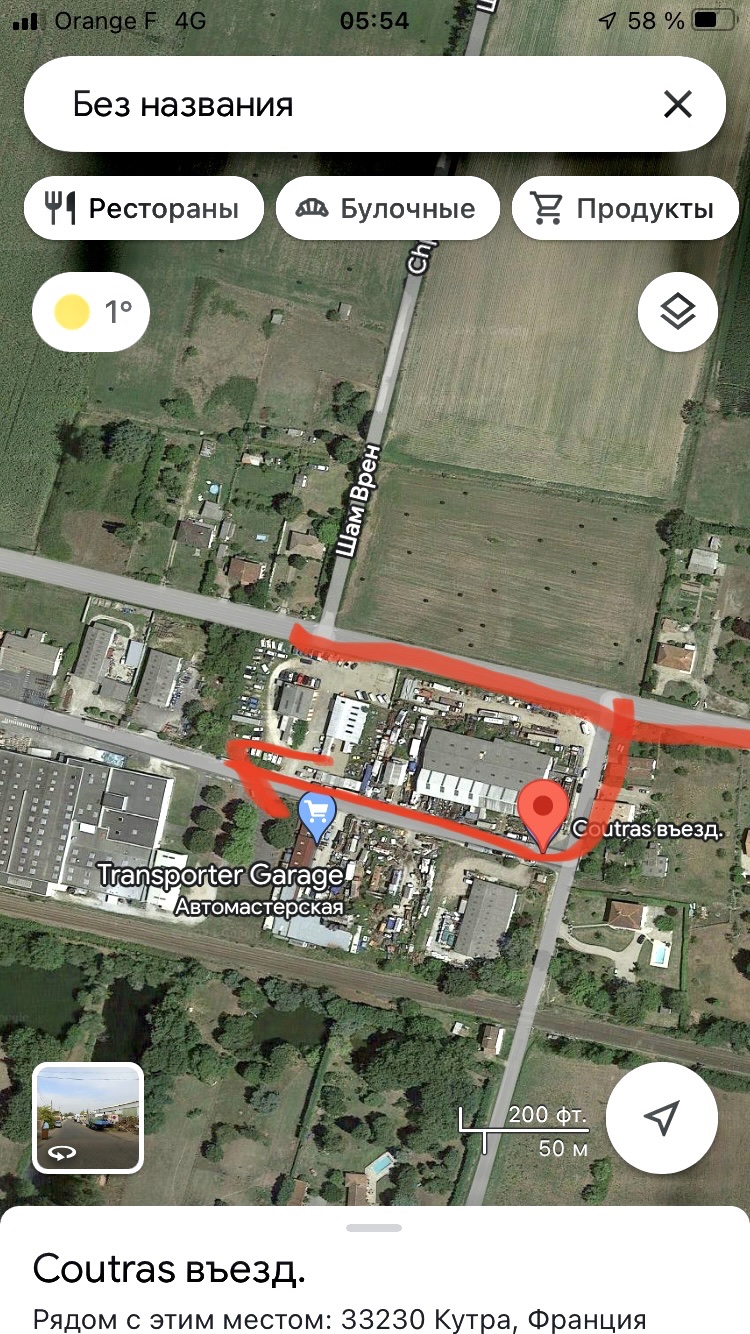Screen dimensions: 750x1334
Task: Center map on my current location
Action: tap(661, 1117)
